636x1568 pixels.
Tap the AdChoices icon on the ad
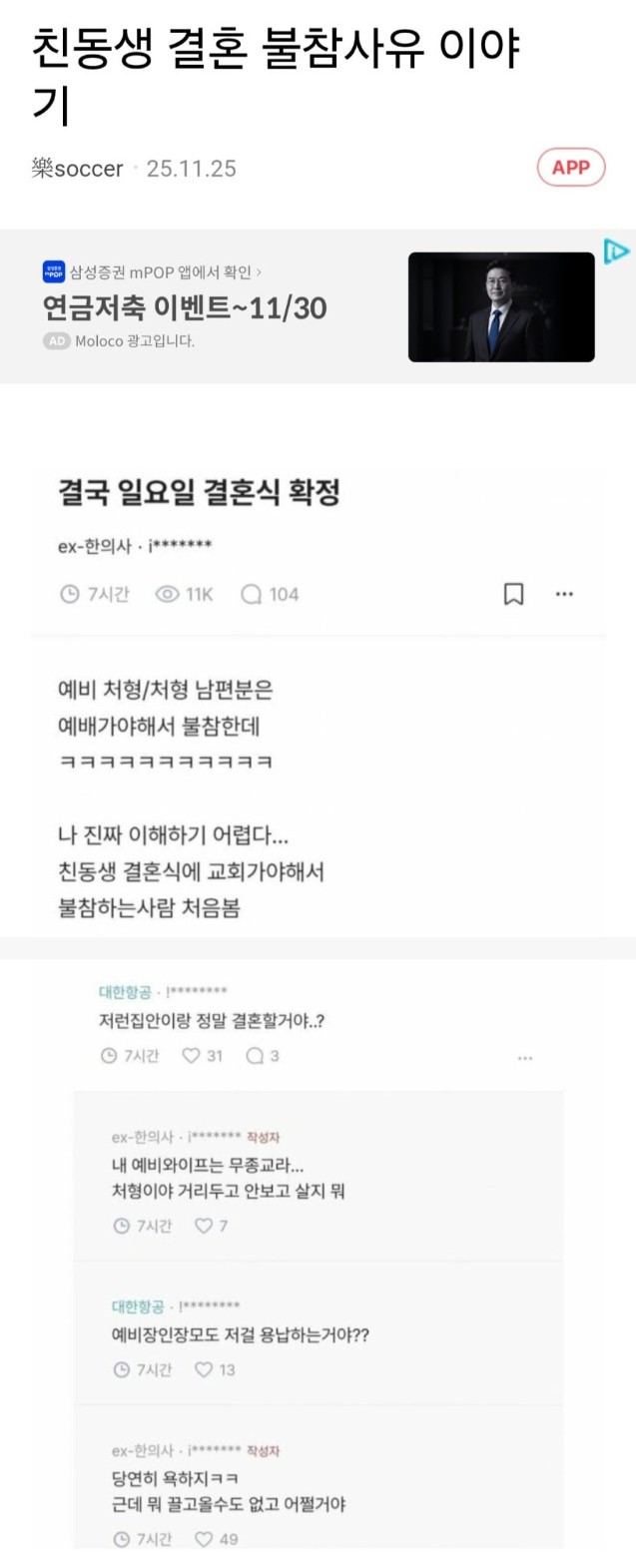click(x=615, y=252)
